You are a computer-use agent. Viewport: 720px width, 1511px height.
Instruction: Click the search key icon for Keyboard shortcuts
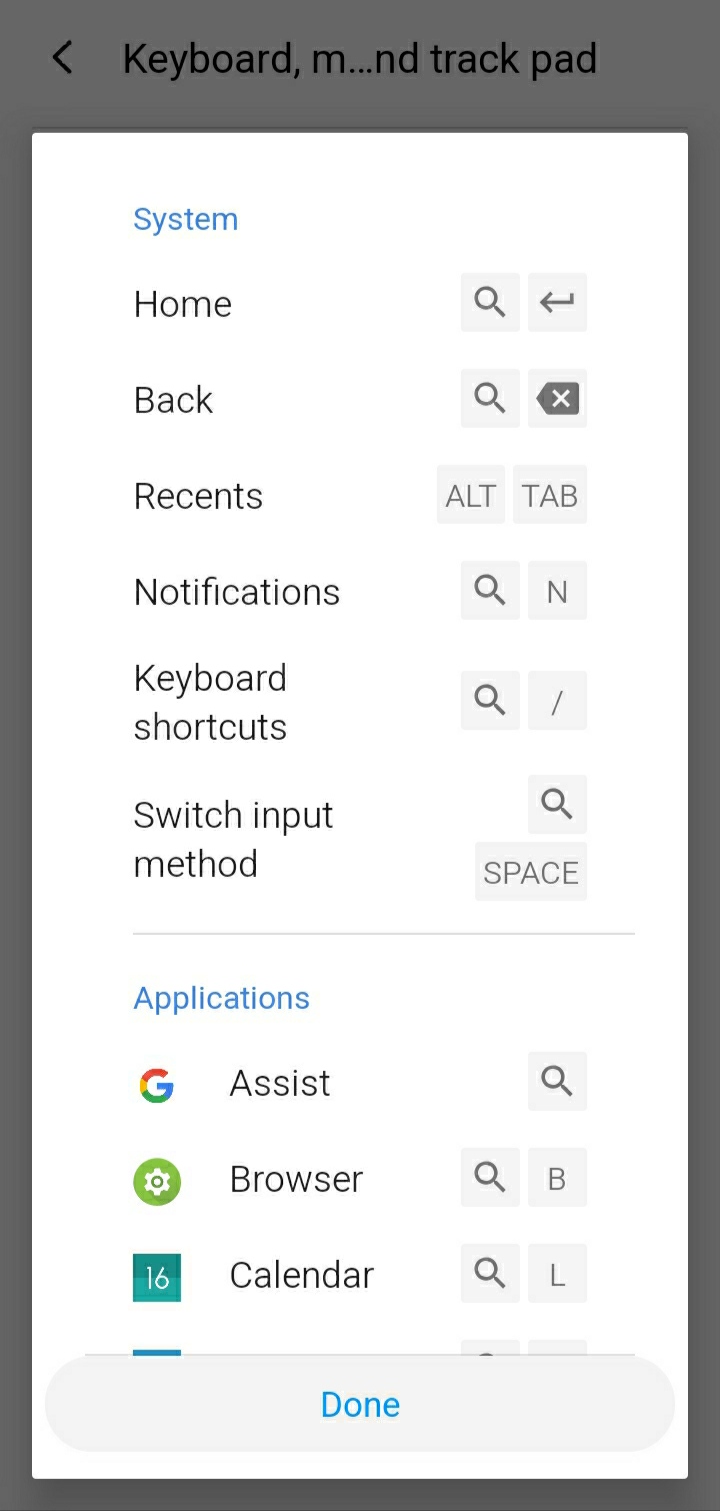click(x=490, y=700)
